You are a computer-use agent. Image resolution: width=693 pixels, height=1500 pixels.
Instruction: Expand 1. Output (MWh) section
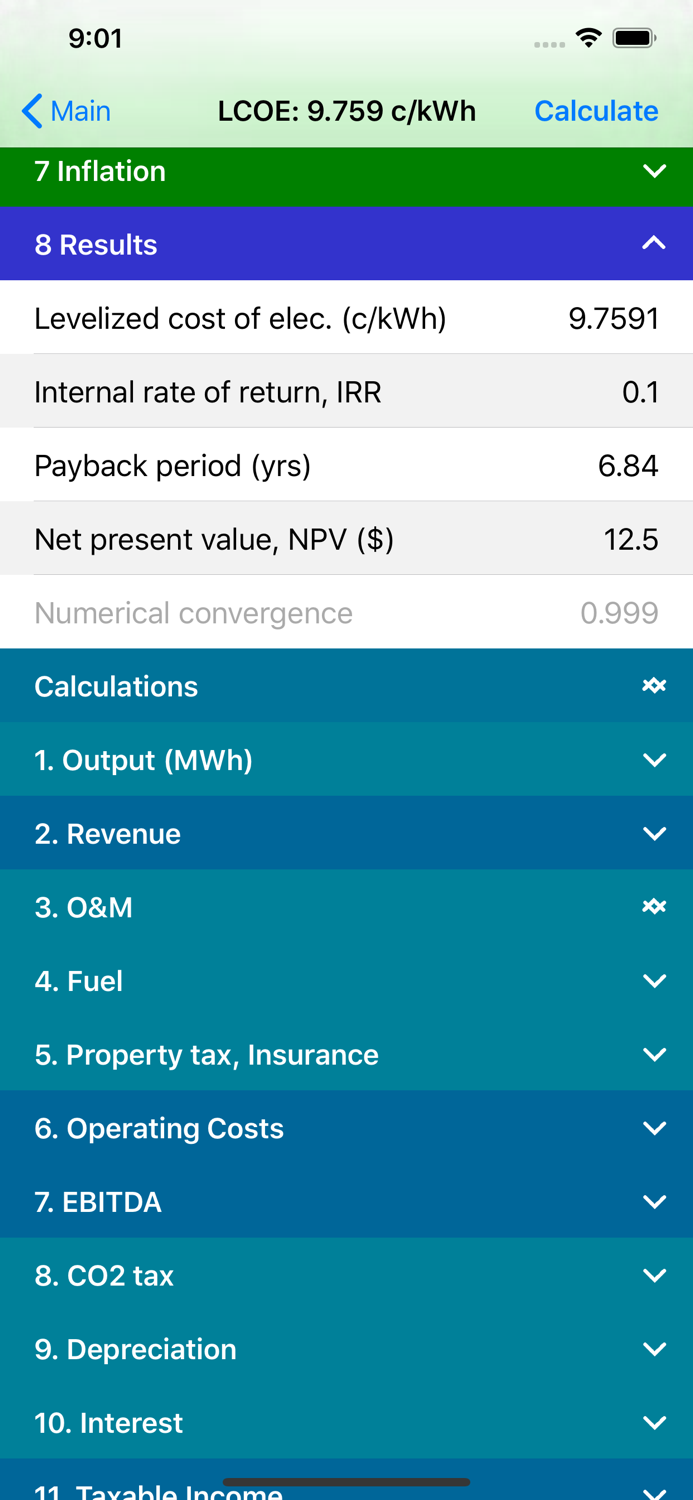tap(654, 760)
